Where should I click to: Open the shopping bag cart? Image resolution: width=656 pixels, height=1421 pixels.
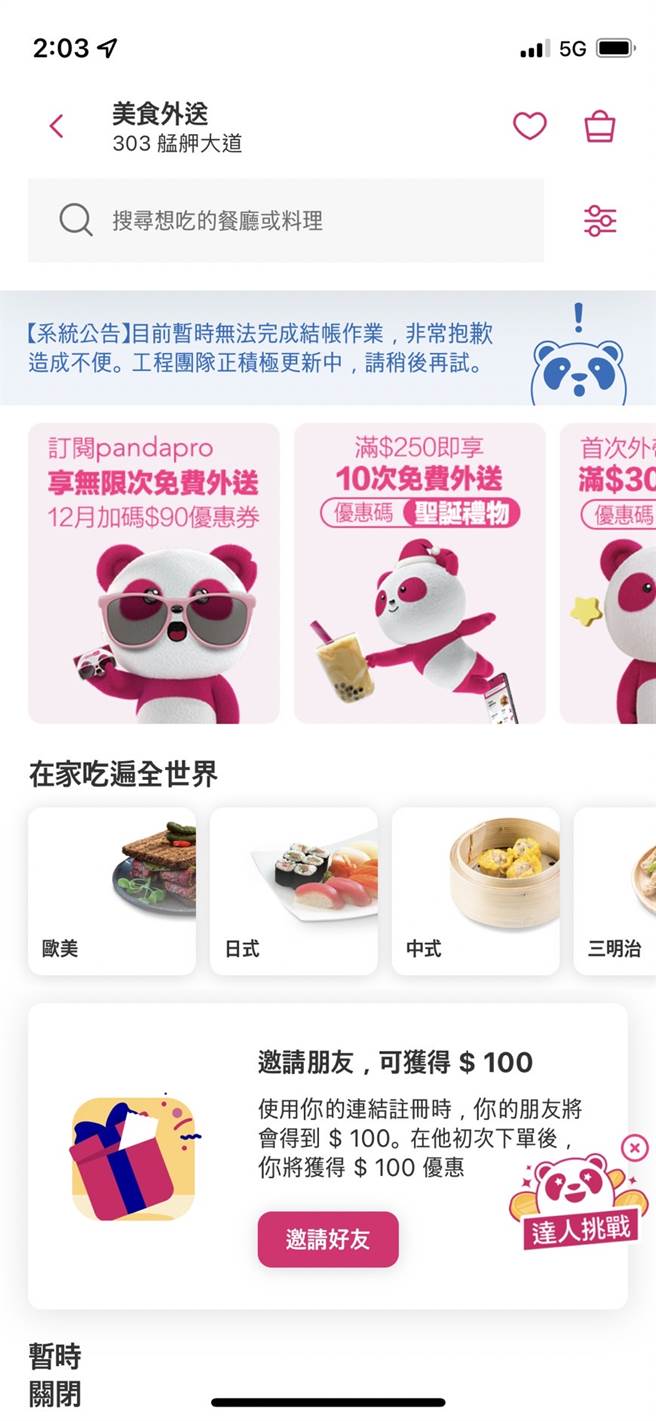599,126
